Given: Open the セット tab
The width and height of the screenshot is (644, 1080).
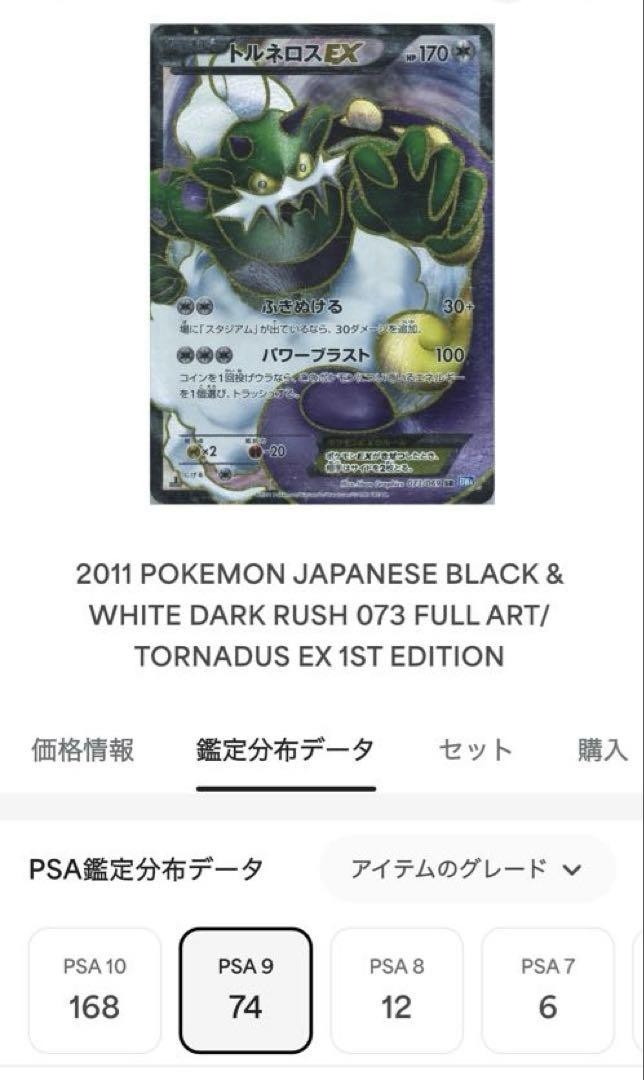Looking at the screenshot, I should click(475, 750).
